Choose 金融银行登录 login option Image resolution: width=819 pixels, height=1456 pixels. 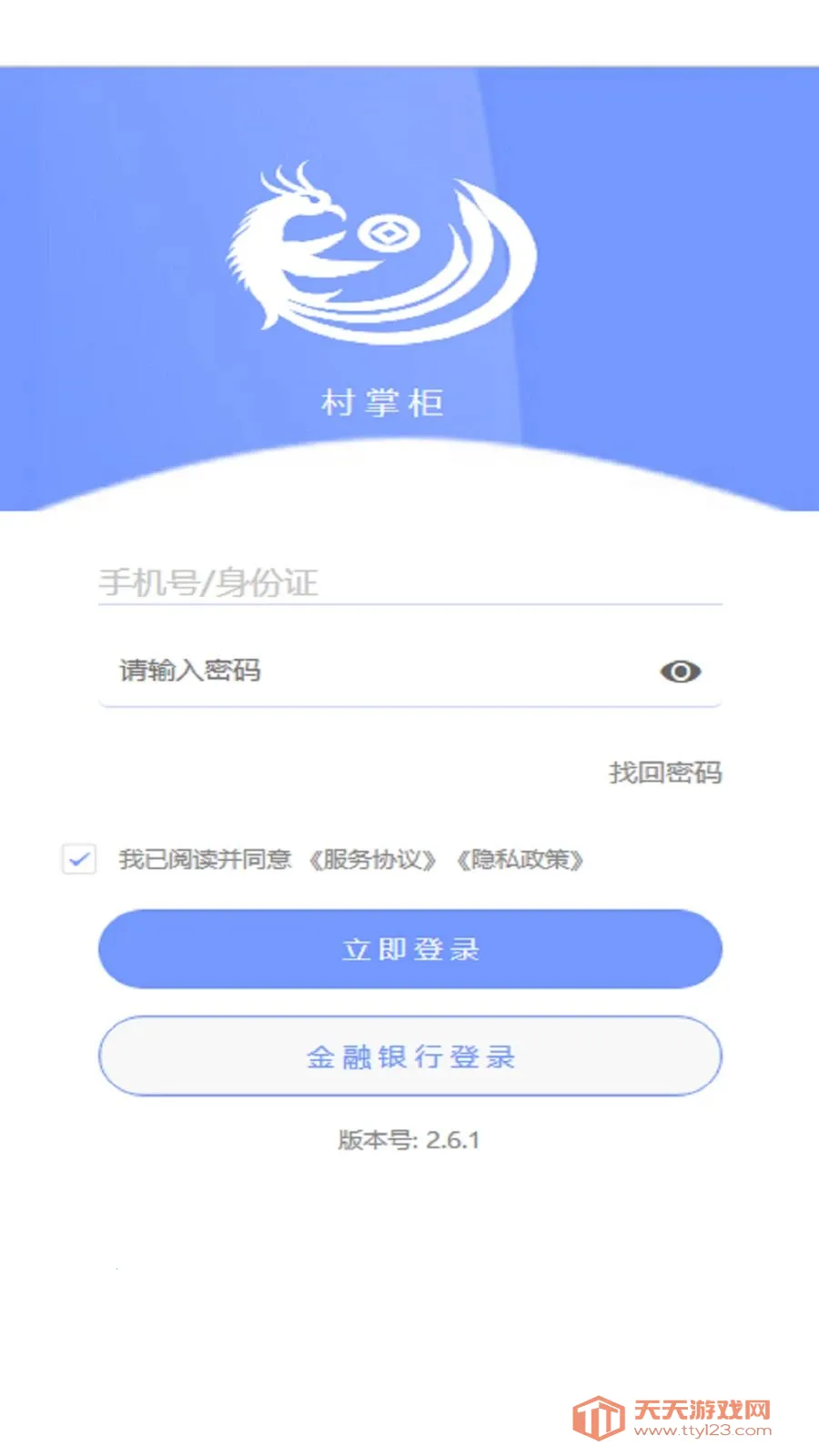[x=410, y=1057]
